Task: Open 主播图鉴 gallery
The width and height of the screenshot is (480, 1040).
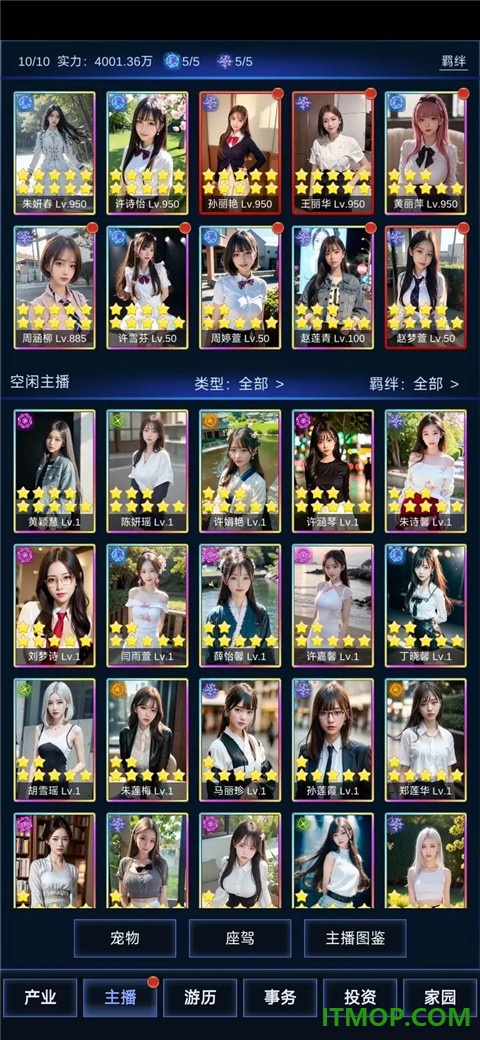Action: pos(355,938)
